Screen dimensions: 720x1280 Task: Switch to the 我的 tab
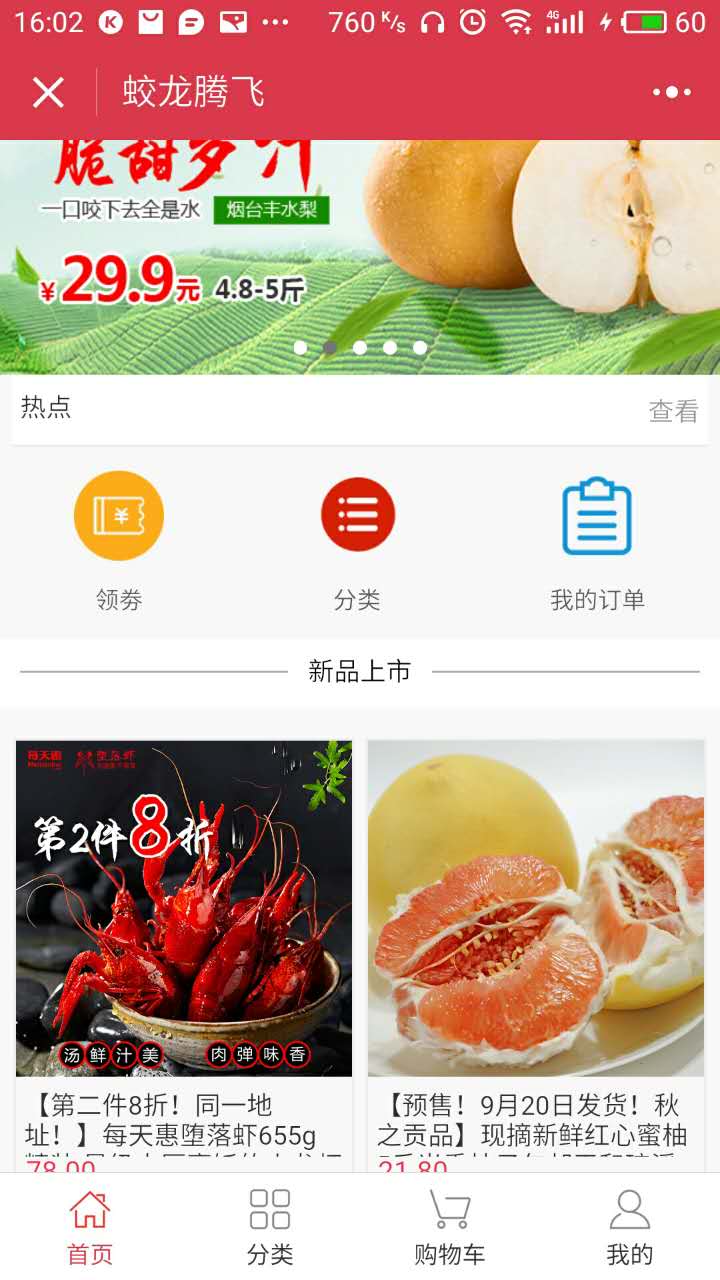point(630,1227)
